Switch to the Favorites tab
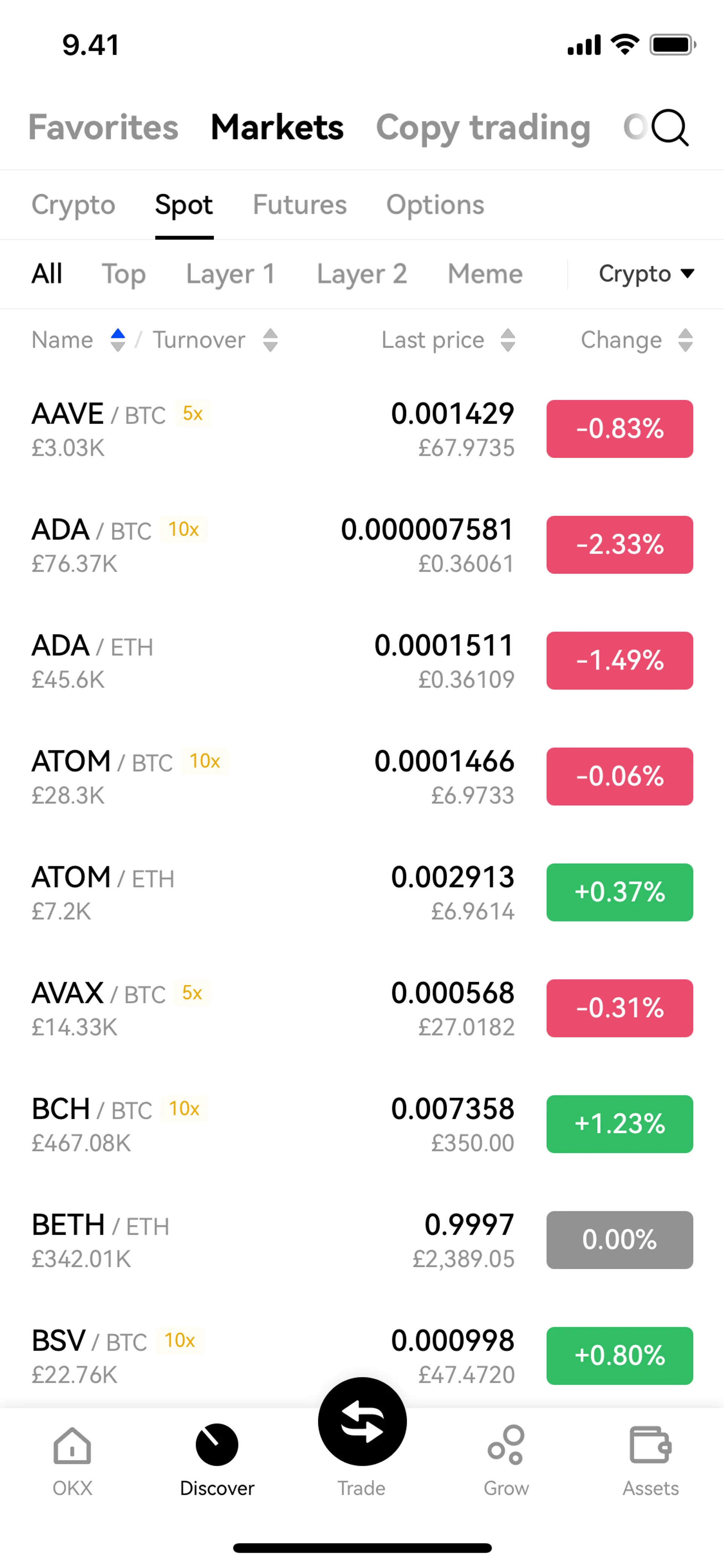Viewport: 724px width, 1568px height. point(103,128)
